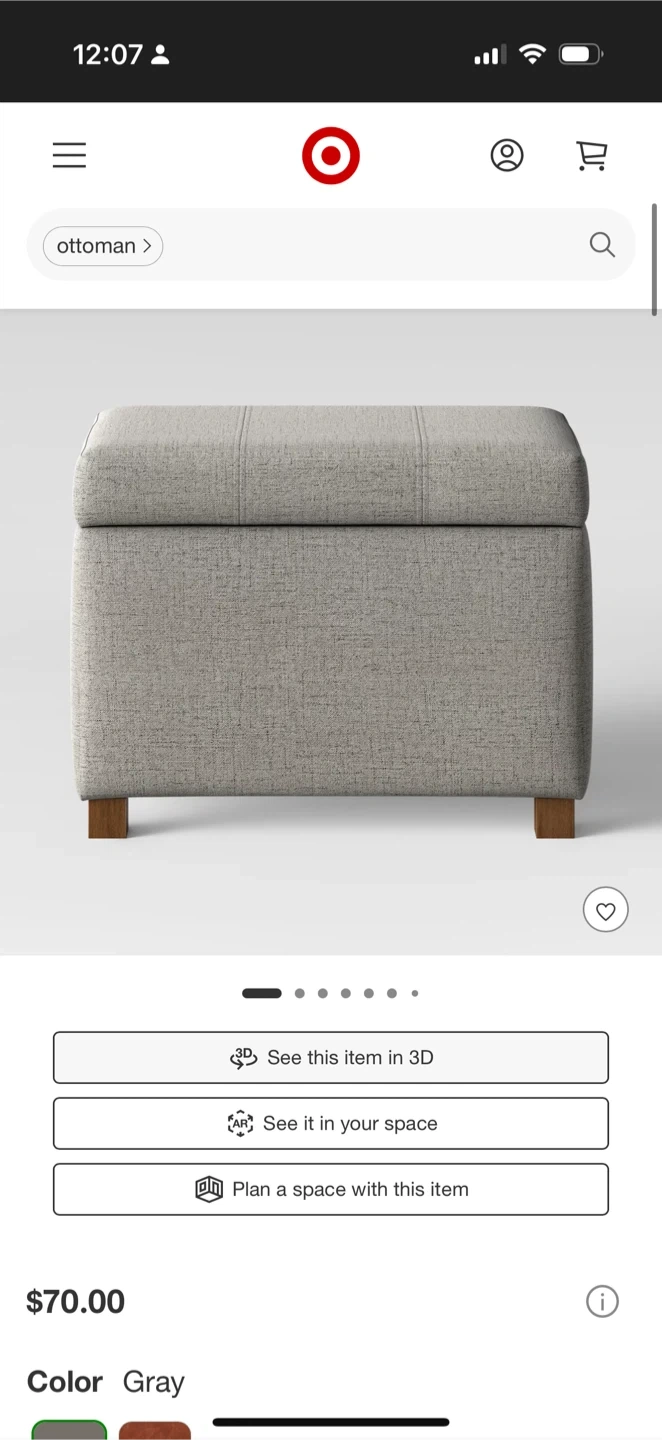Open the hamburger menu

pyautogui.click(x=69, y=155)
